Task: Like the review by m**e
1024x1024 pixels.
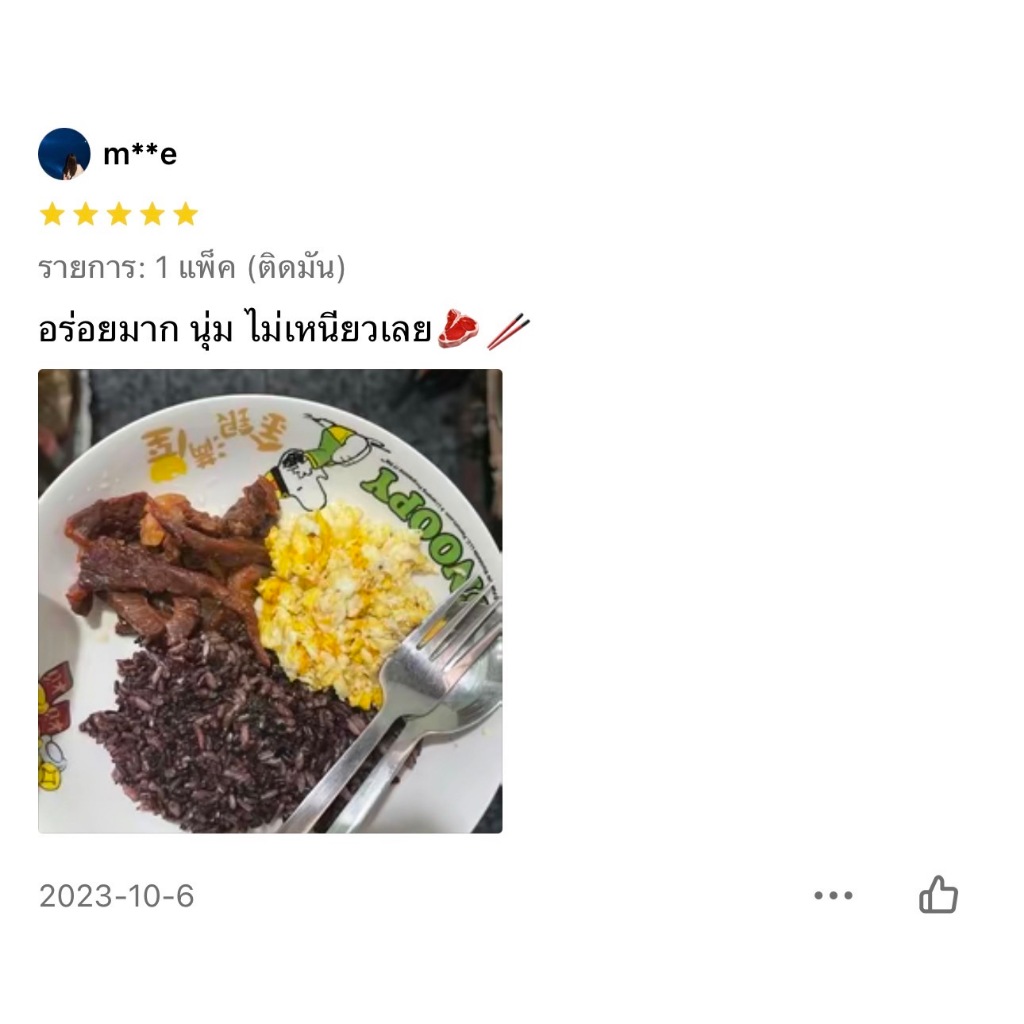Action: [938, 895]
